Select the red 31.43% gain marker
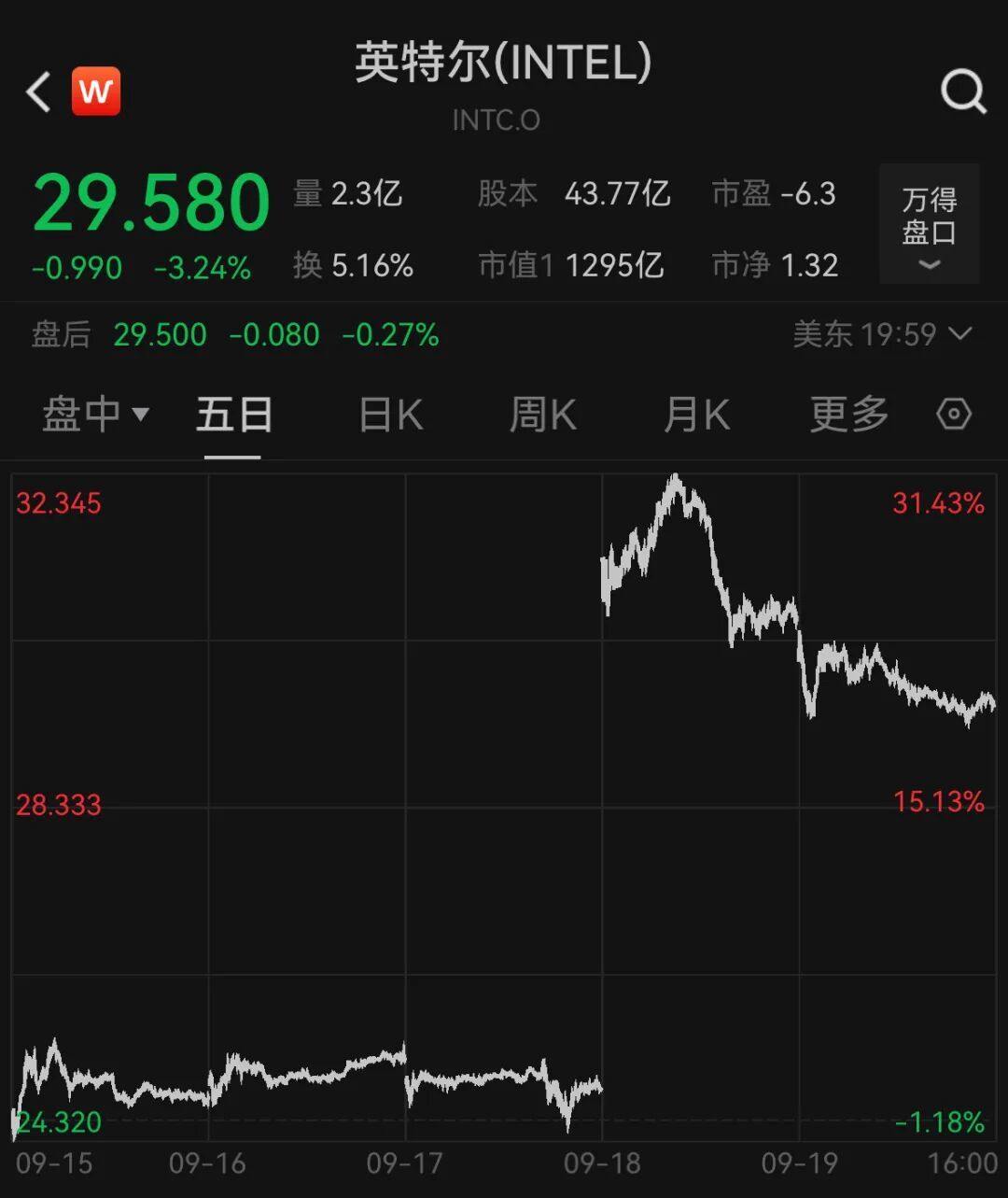Image resolution: width=1008 pixels, height=1198 pixels. coord(936,502)
